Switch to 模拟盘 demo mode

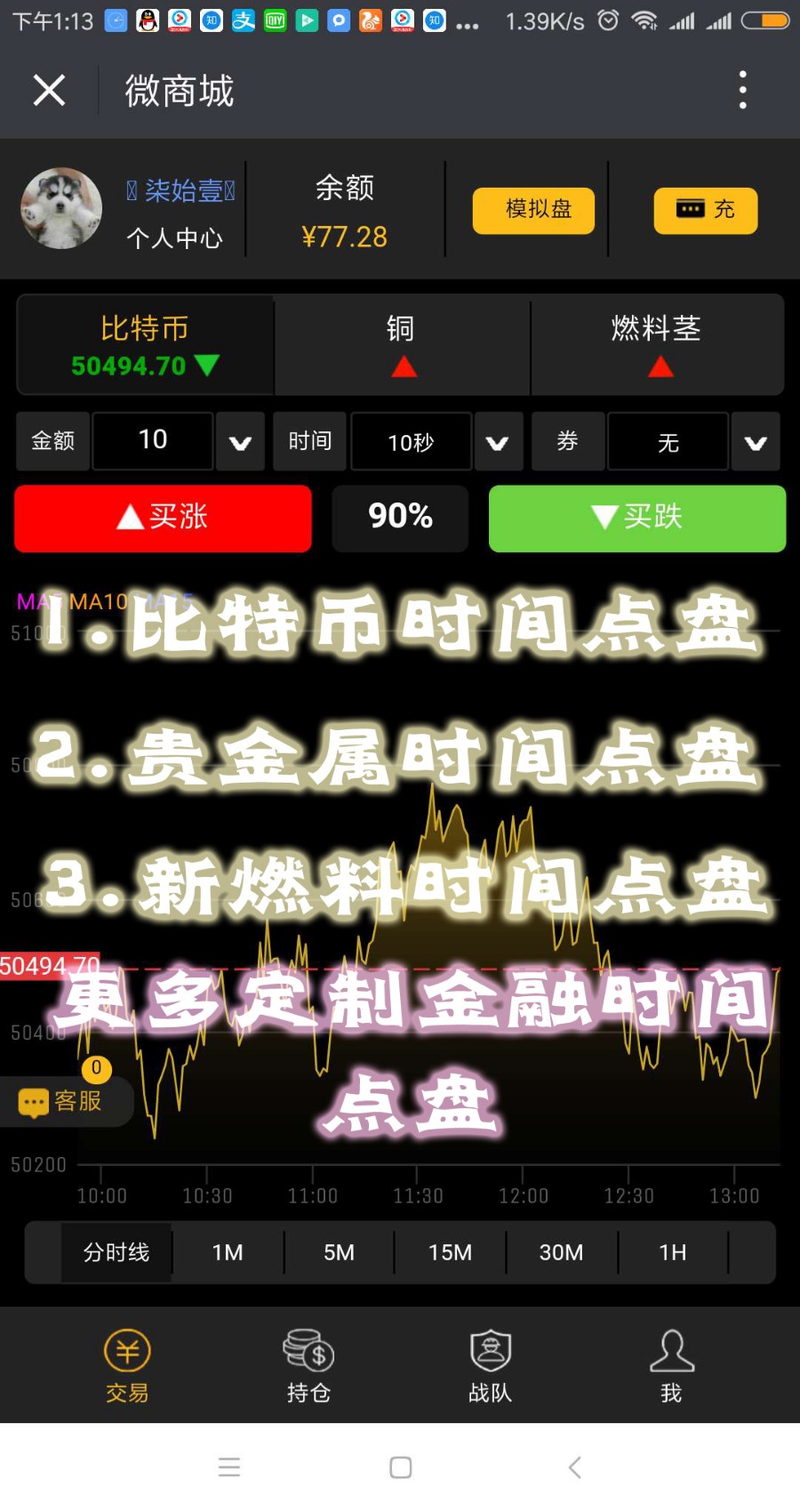click(533, 210)
